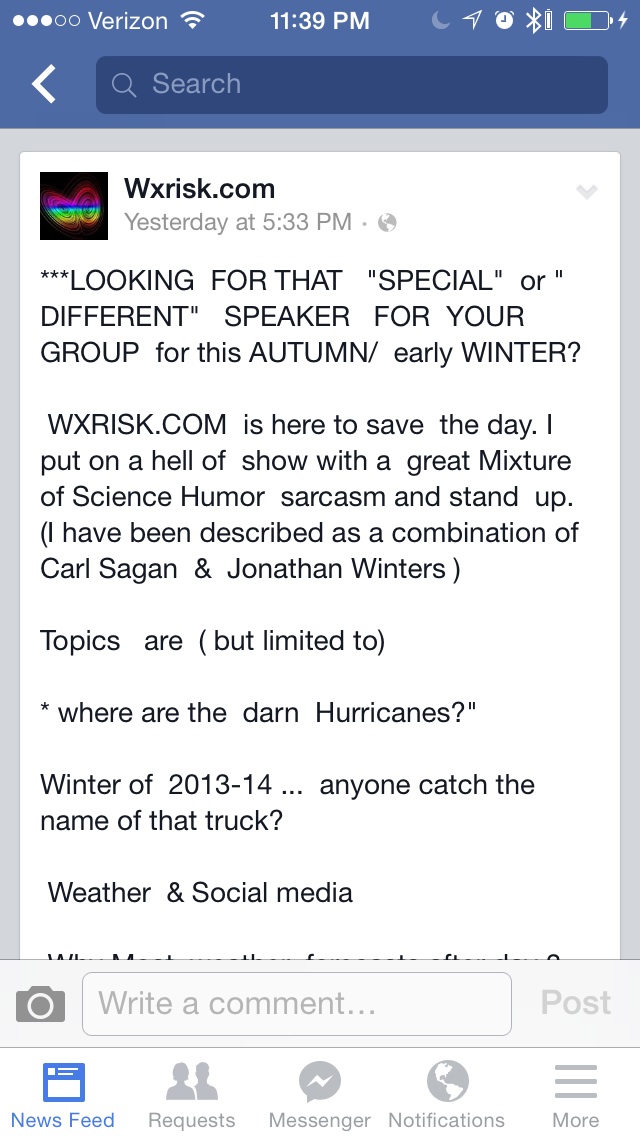Open the Wxrisk.com profile picture
This screenshot has height=1136, width=640.
tap(74, 206)
